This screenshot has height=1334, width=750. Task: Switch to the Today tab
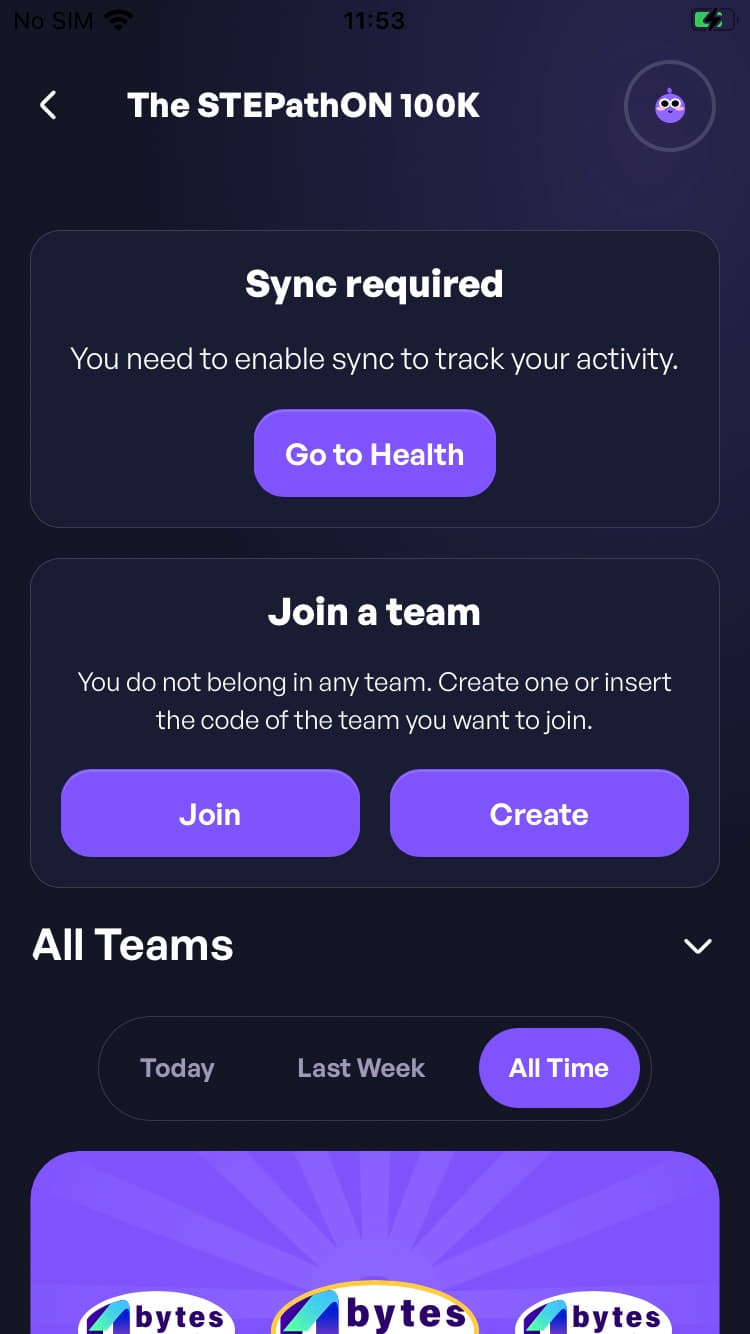tap(177, 1068)
